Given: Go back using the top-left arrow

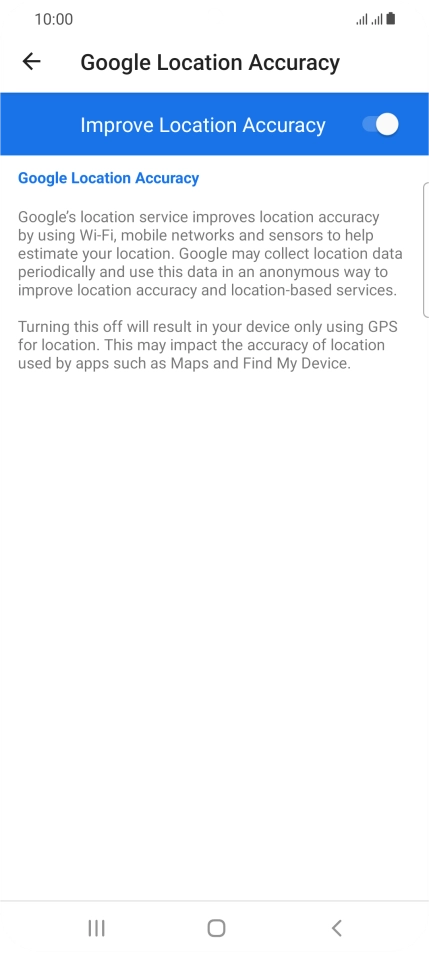Looking at the screenshot, I should [x=31, y=61].
